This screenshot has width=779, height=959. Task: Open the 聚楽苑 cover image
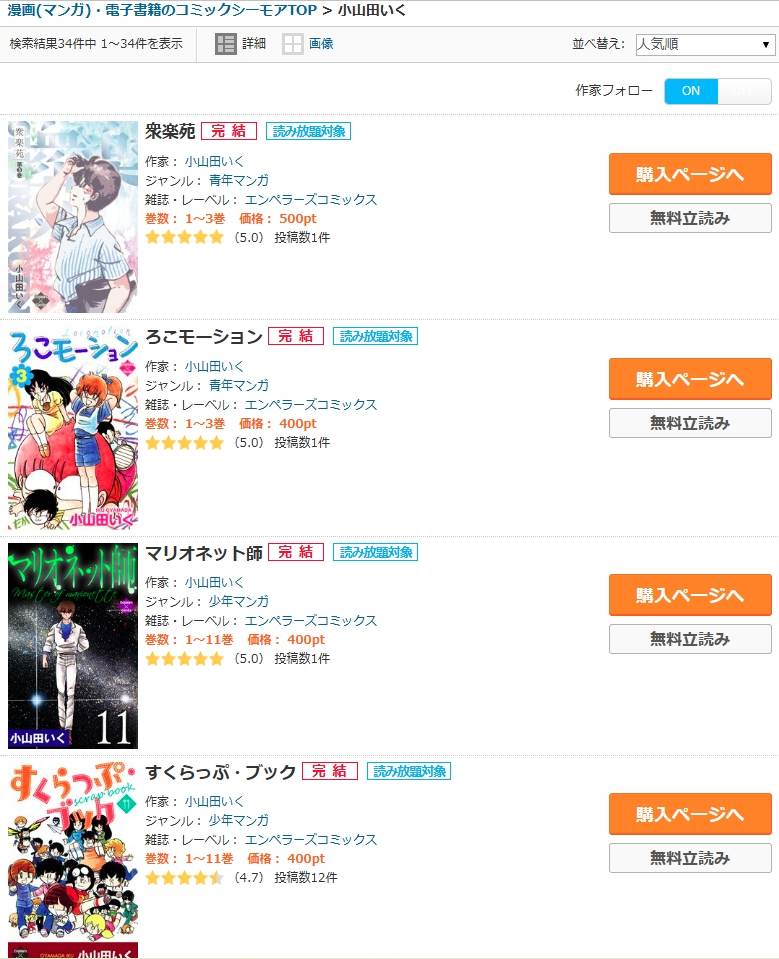point(73,217)
